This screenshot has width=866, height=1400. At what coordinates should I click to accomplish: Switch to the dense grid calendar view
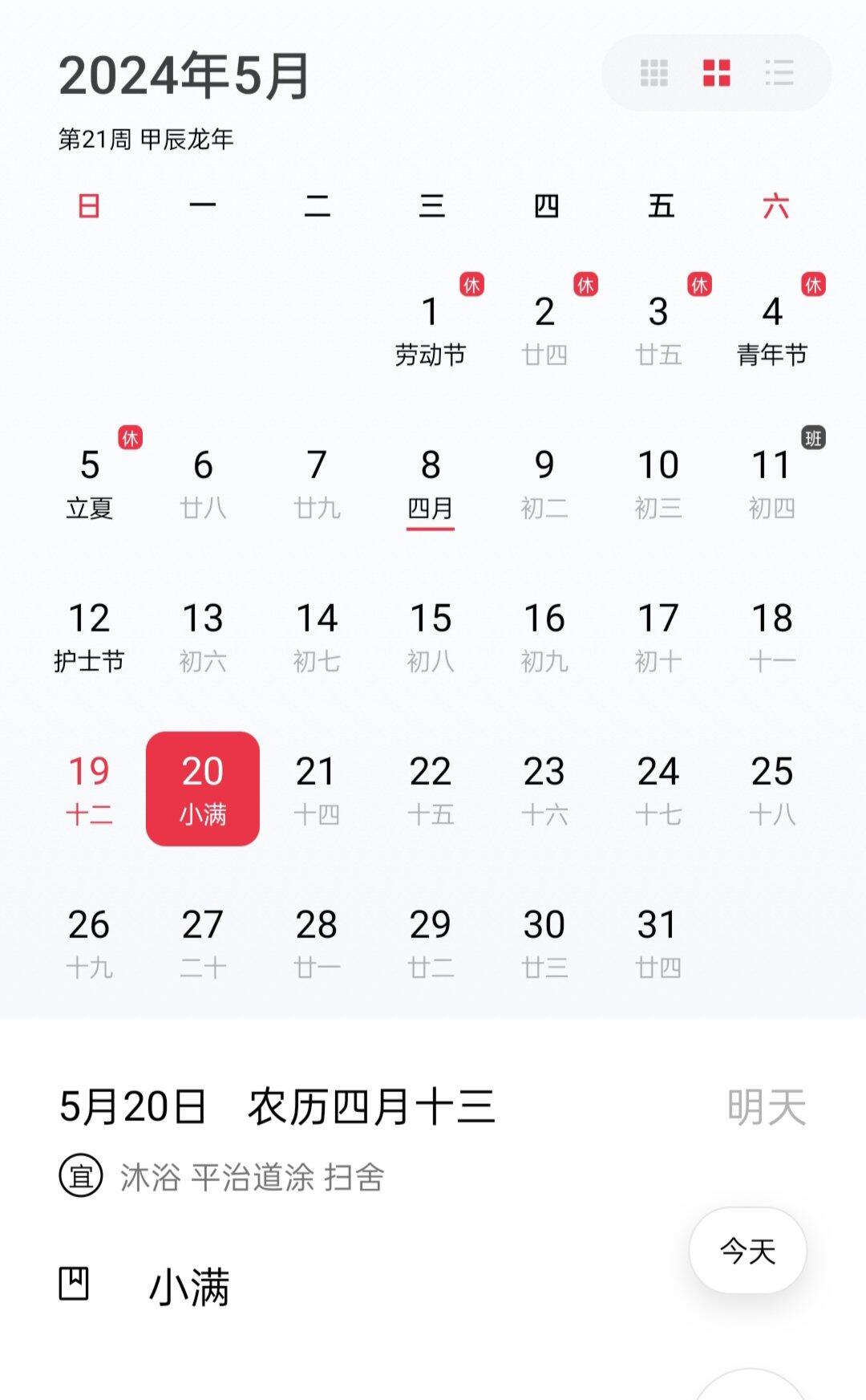tap(654, 73)
